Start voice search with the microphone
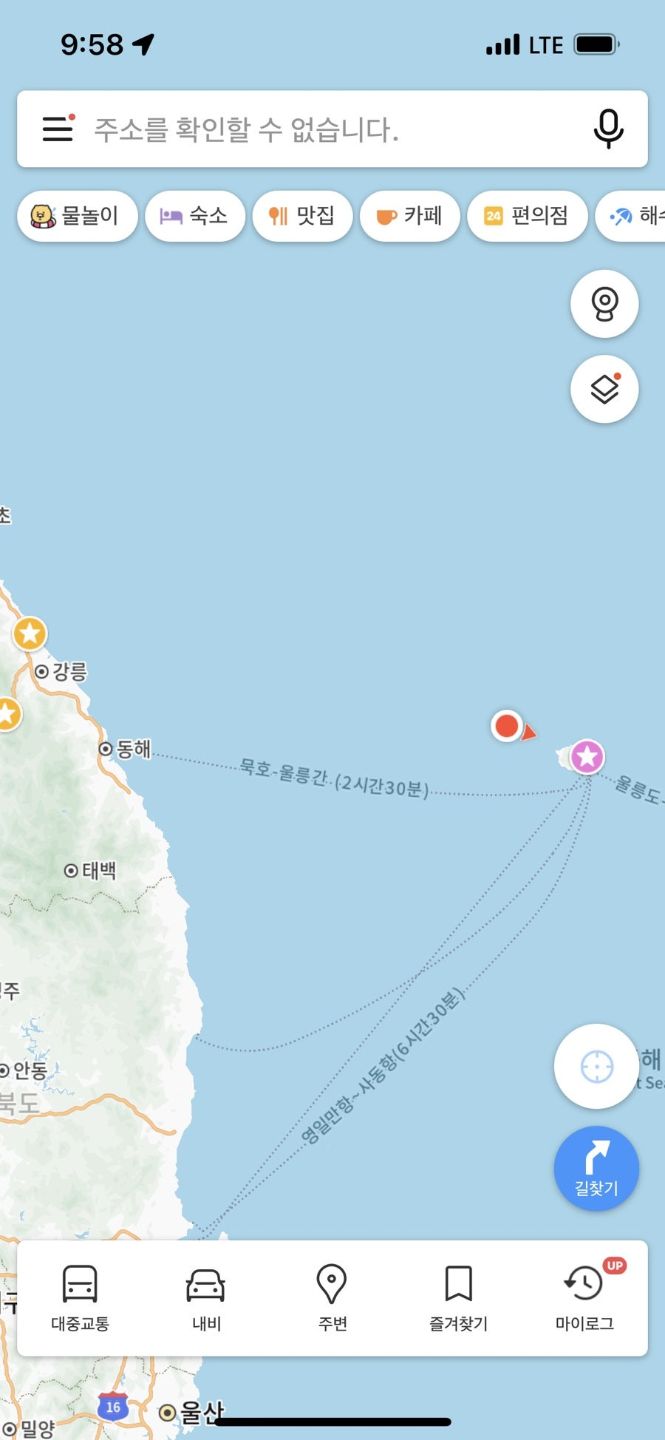 coord(608,129)
